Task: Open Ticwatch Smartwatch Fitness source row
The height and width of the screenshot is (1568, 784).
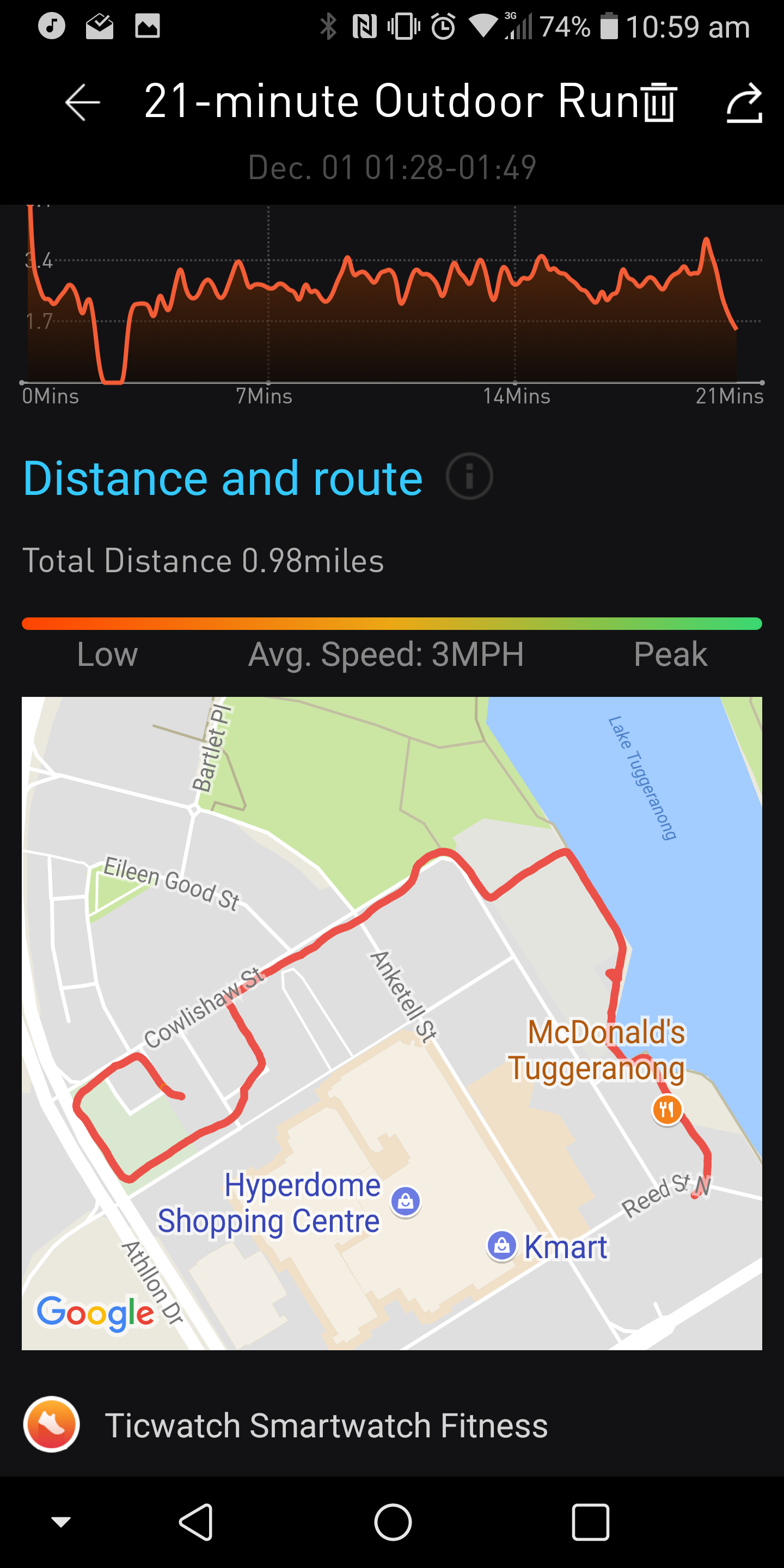Action: 392,1424
